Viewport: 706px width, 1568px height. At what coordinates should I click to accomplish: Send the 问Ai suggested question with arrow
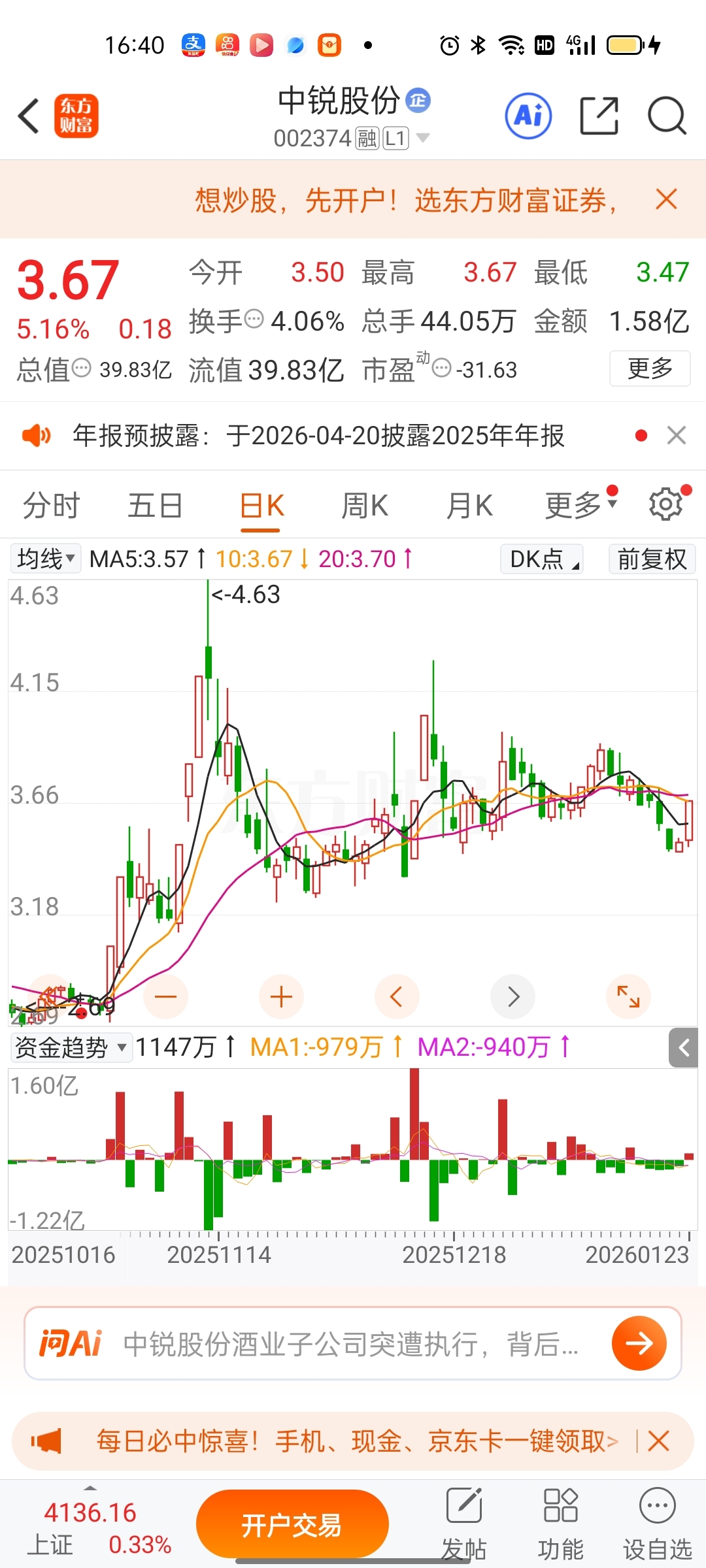pyautogui.click(x=639, y=1343)
